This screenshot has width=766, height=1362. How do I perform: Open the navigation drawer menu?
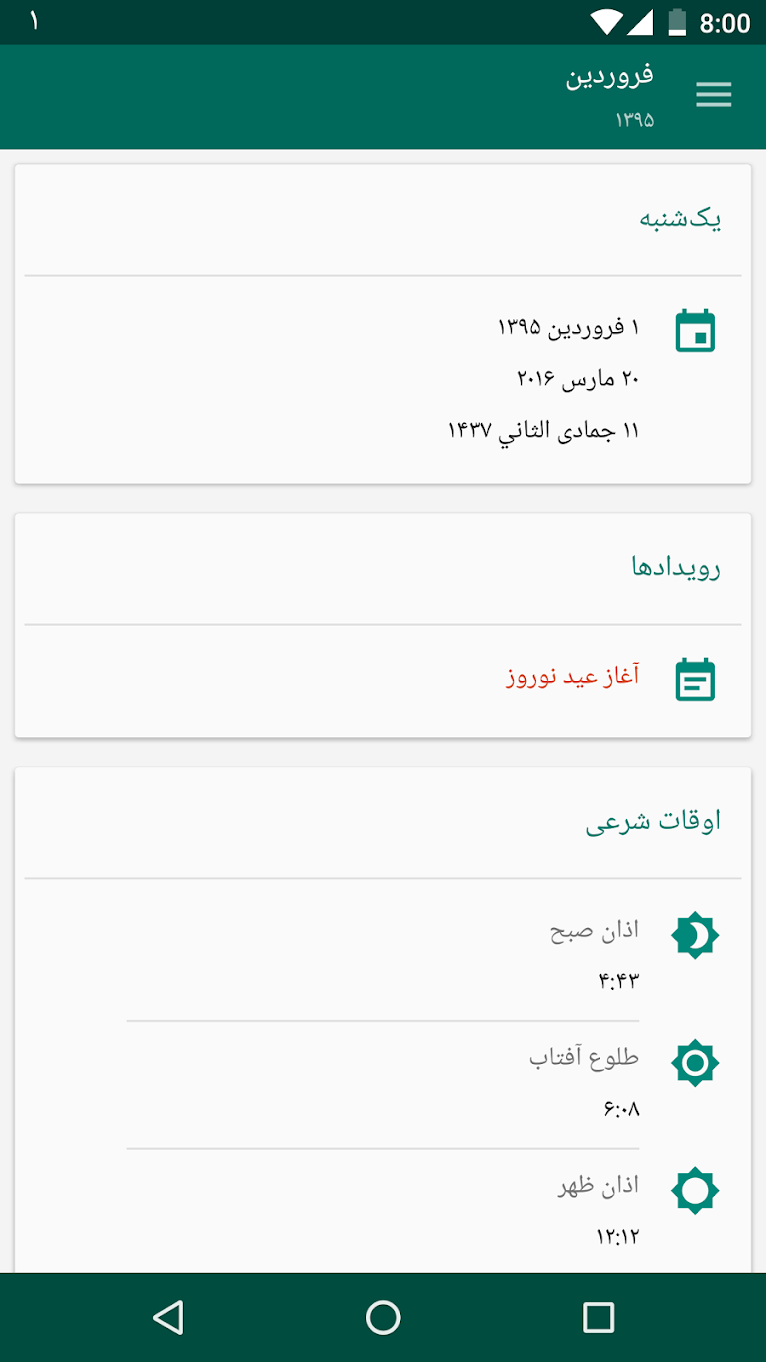[x=713, y=95]
